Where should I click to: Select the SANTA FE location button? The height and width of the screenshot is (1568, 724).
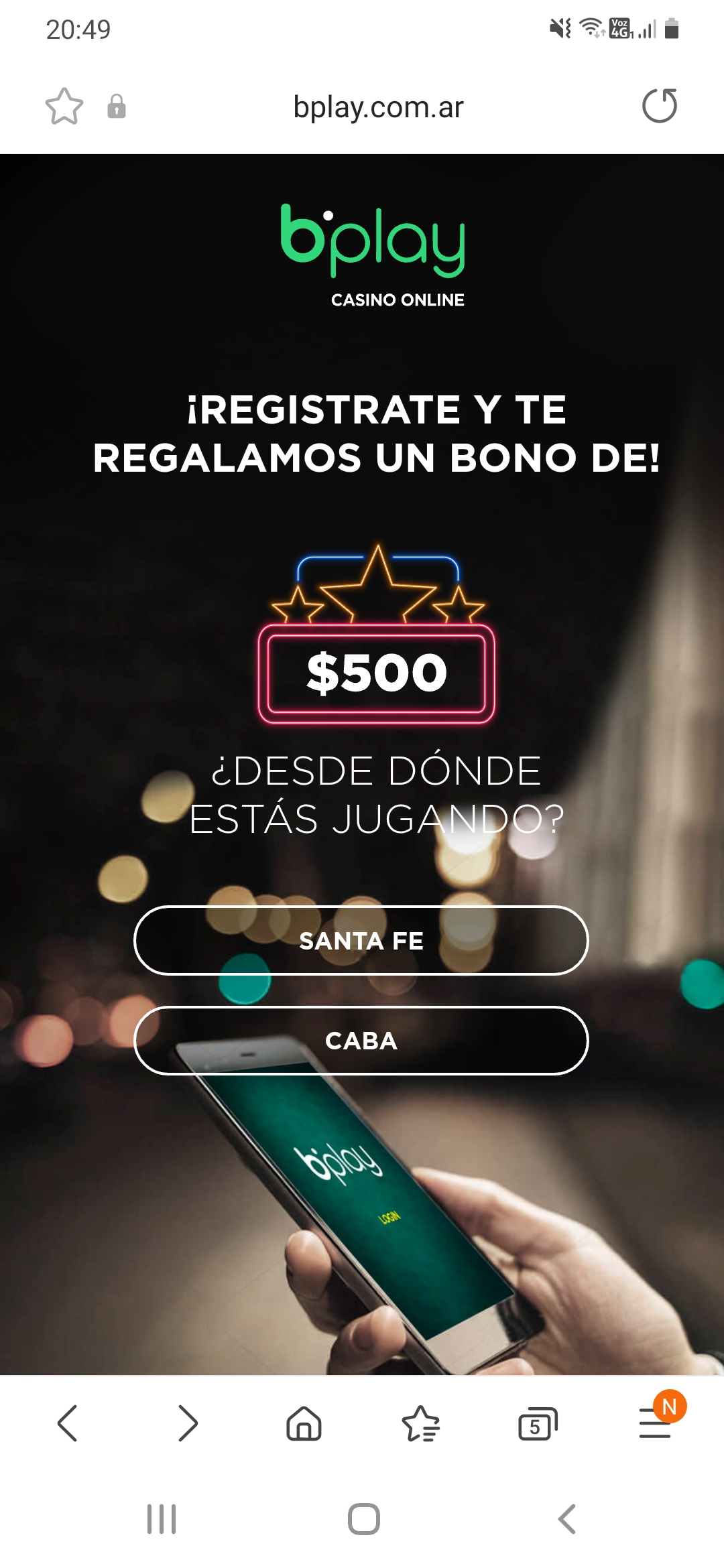coord(361,940)
